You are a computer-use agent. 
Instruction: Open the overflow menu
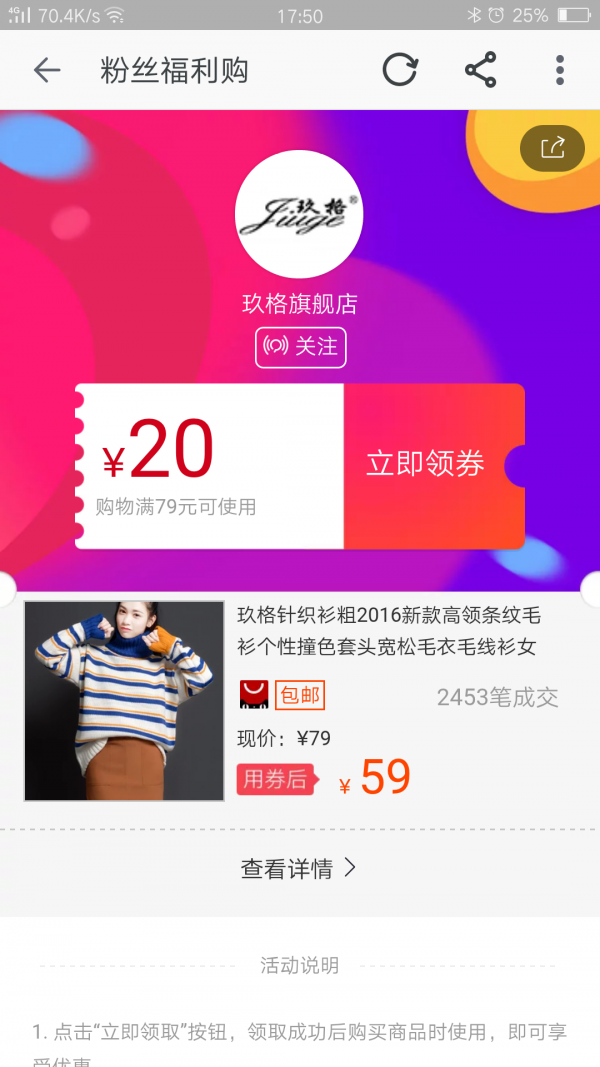coord(560,70)
